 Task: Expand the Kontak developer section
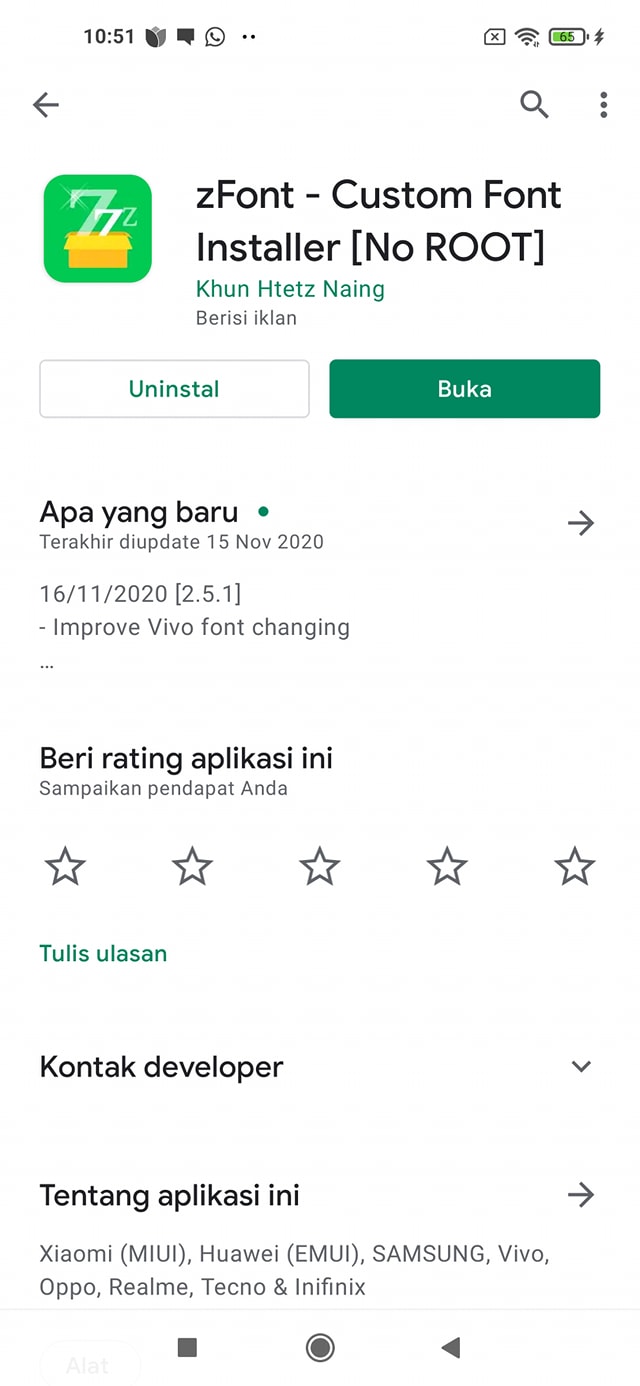[x=581, y=1067]
